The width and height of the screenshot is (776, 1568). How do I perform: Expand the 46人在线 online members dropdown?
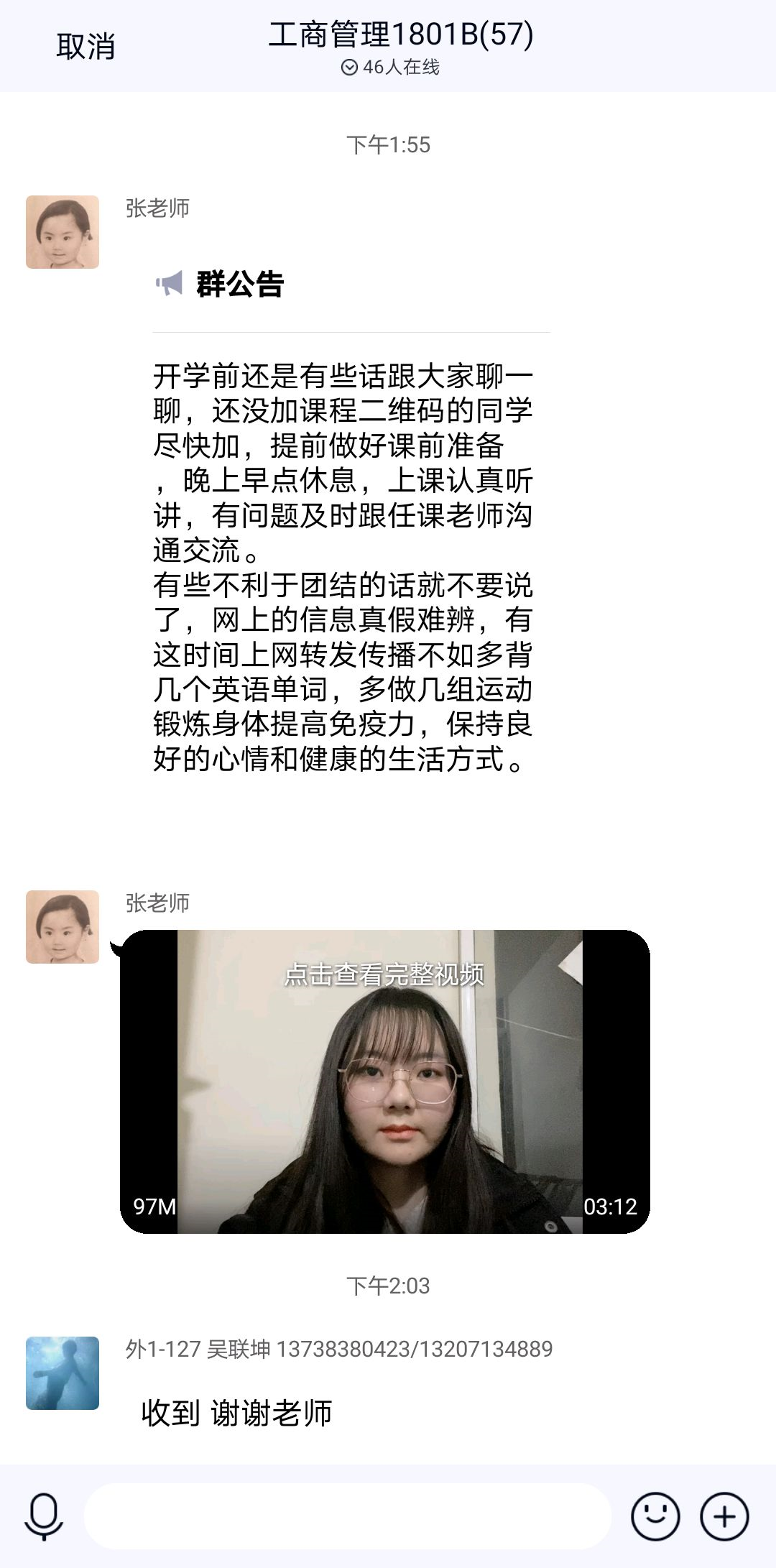tap(390, 68)
